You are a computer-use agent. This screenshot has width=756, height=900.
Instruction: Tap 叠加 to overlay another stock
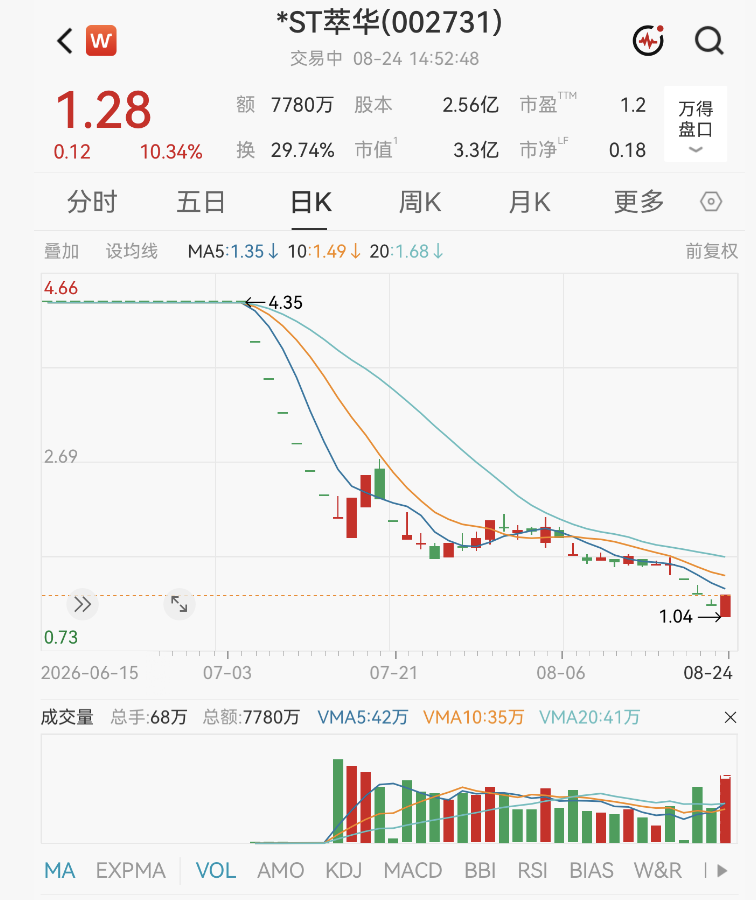61,251
